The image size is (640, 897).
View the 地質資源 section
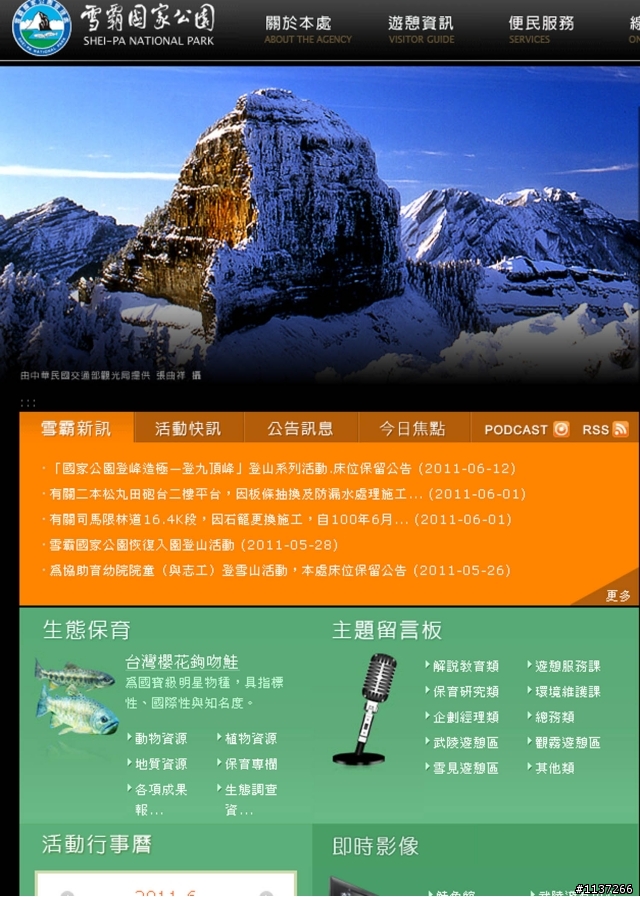pos(160,764)
